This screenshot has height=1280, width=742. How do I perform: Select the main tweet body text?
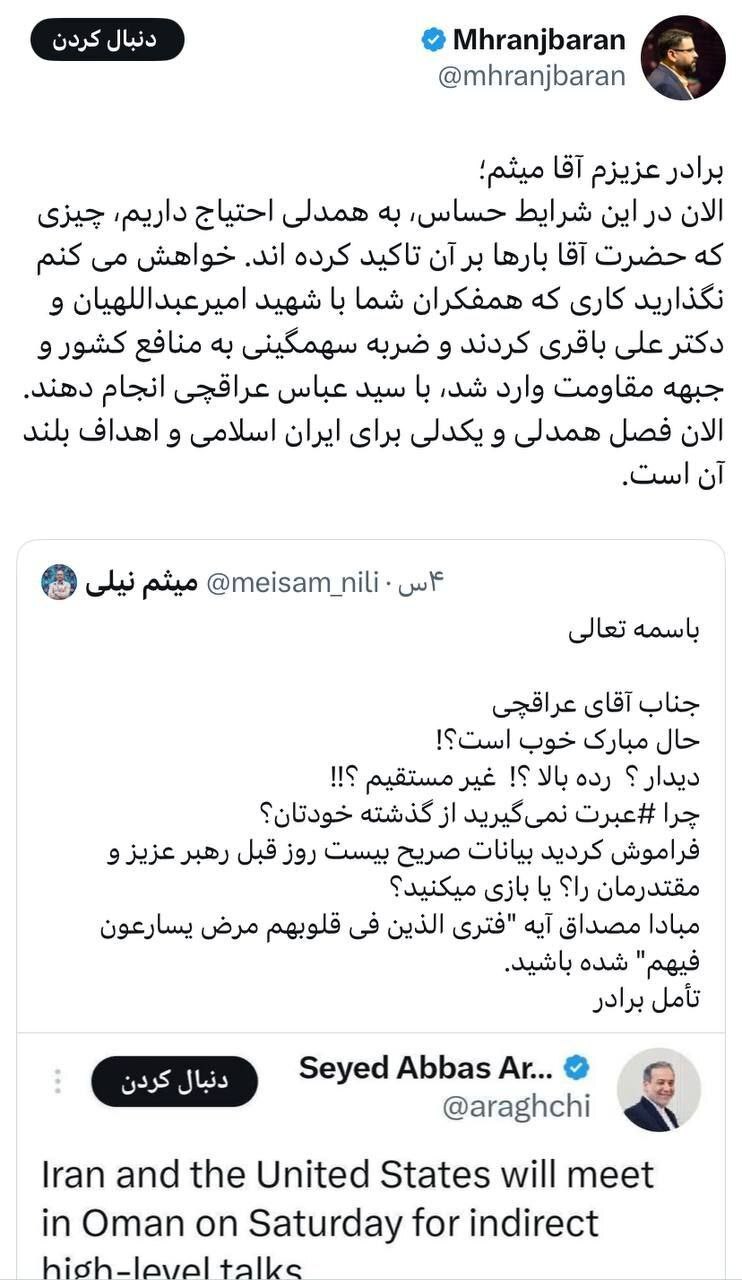tap(370, 320)
